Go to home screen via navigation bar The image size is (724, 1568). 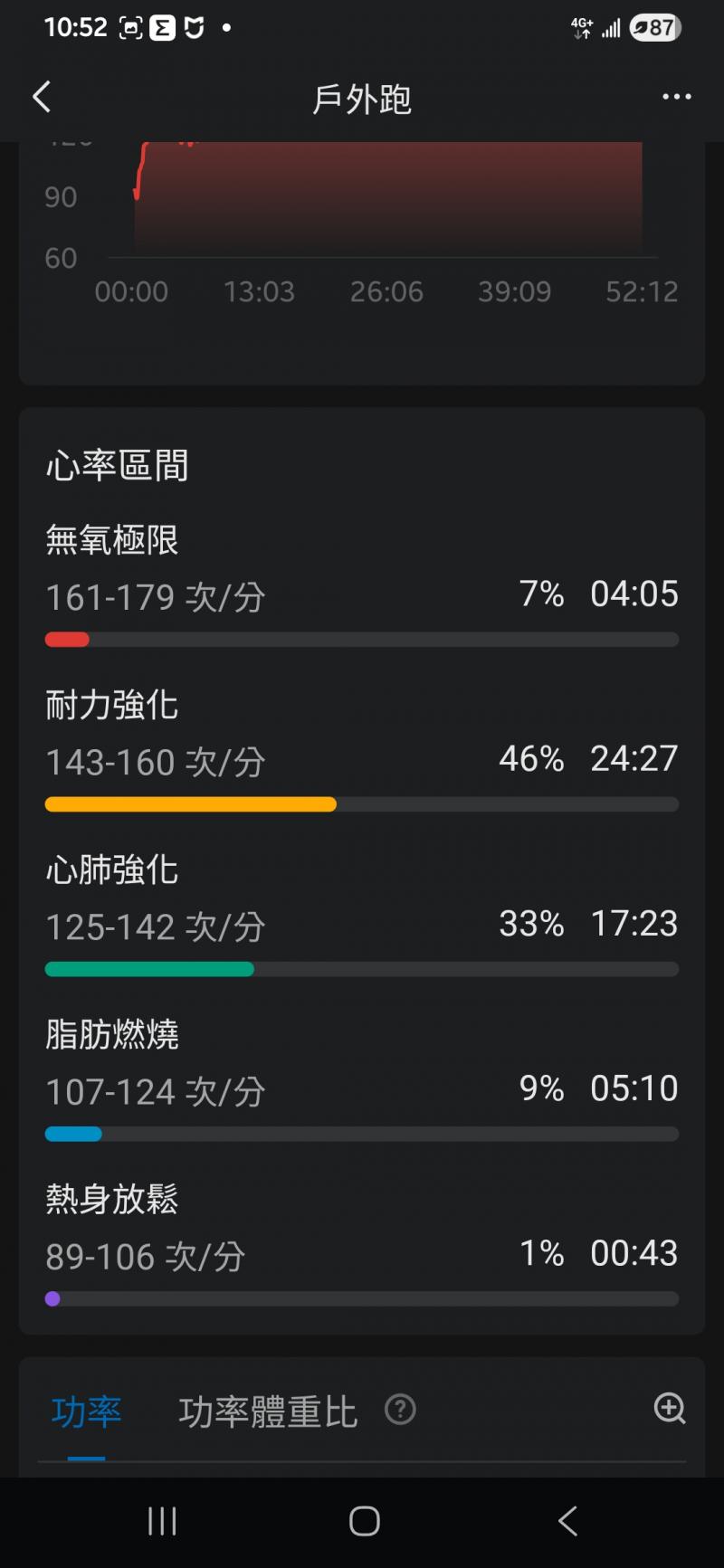364,1522
